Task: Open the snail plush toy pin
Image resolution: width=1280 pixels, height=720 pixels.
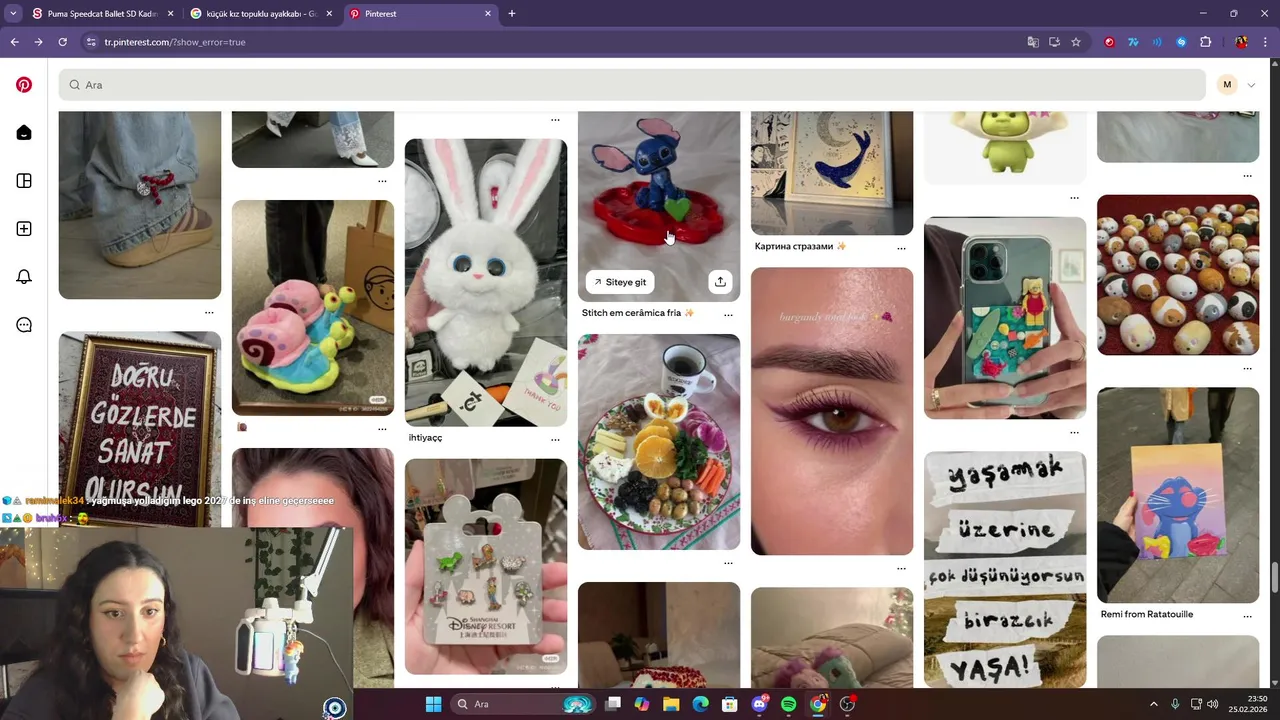Action: pyautogui.click(x=312, y=307)
